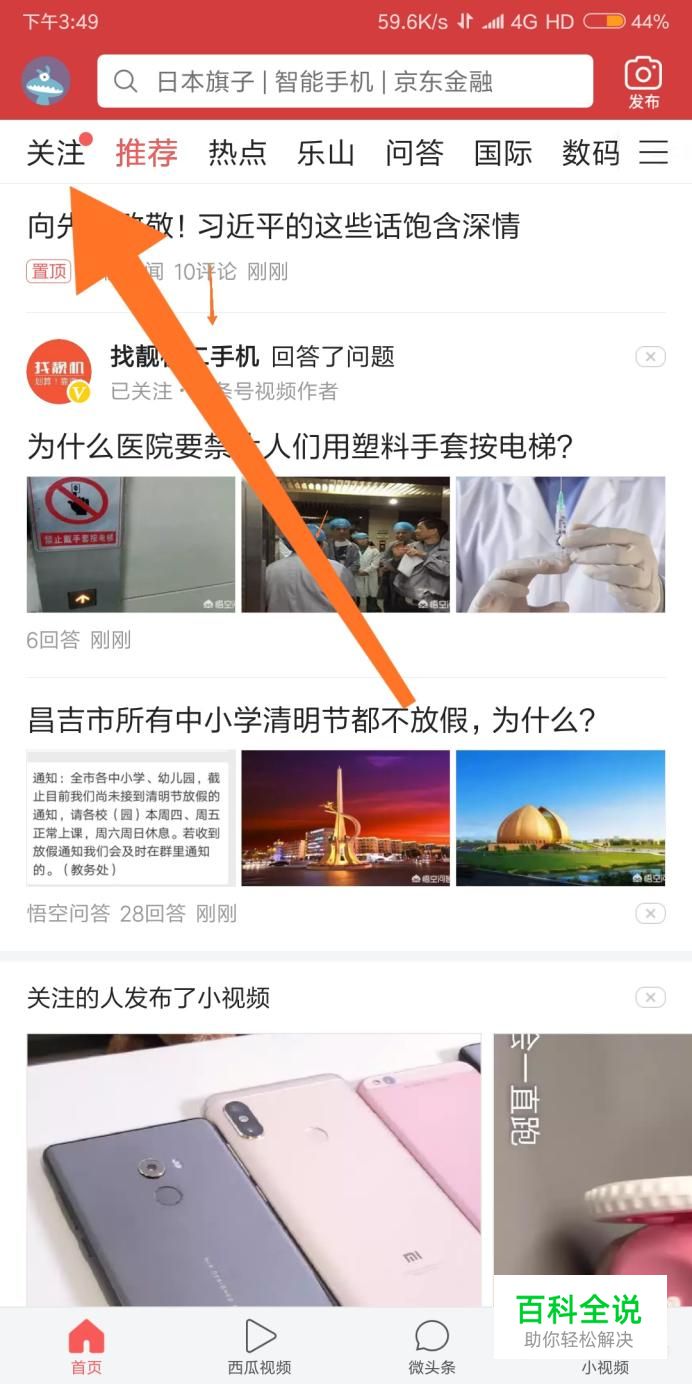
Task: Switch to 西瓜视频 in bottom navigation
Action: (x=259, y=1346)
